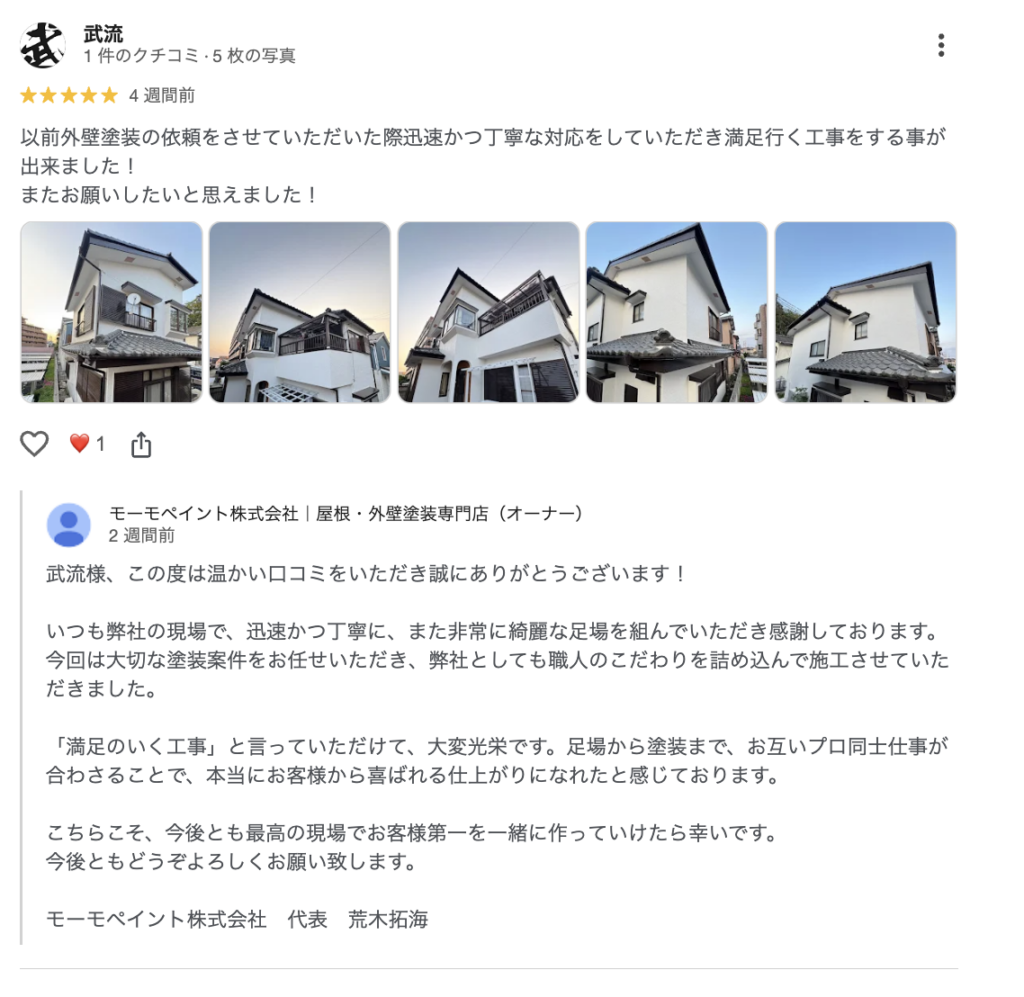Open the third house photo
The image size is (1024, 997).
tap(488, 312)
